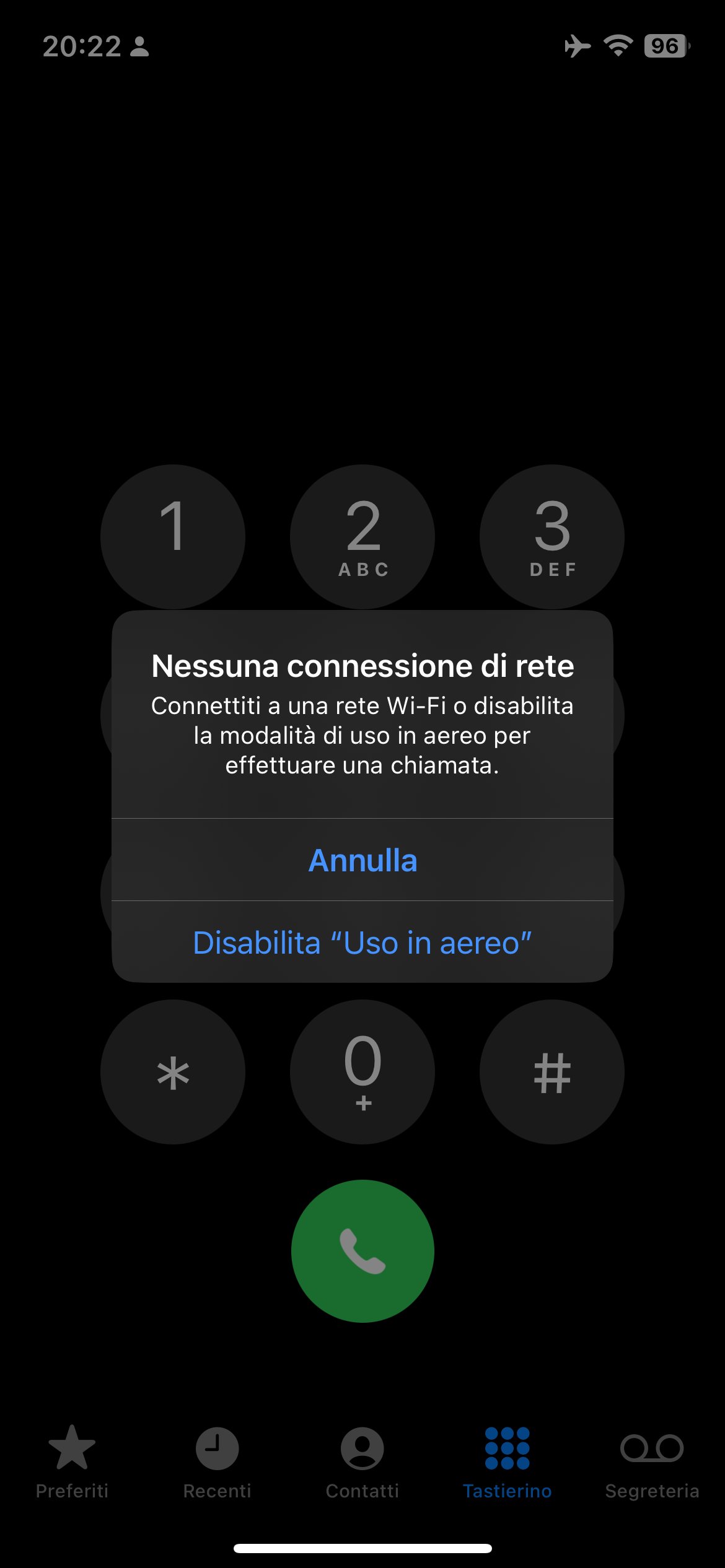Open the Recenti tab
The image size is (725, 1568).
click(x=217, y=1461)
